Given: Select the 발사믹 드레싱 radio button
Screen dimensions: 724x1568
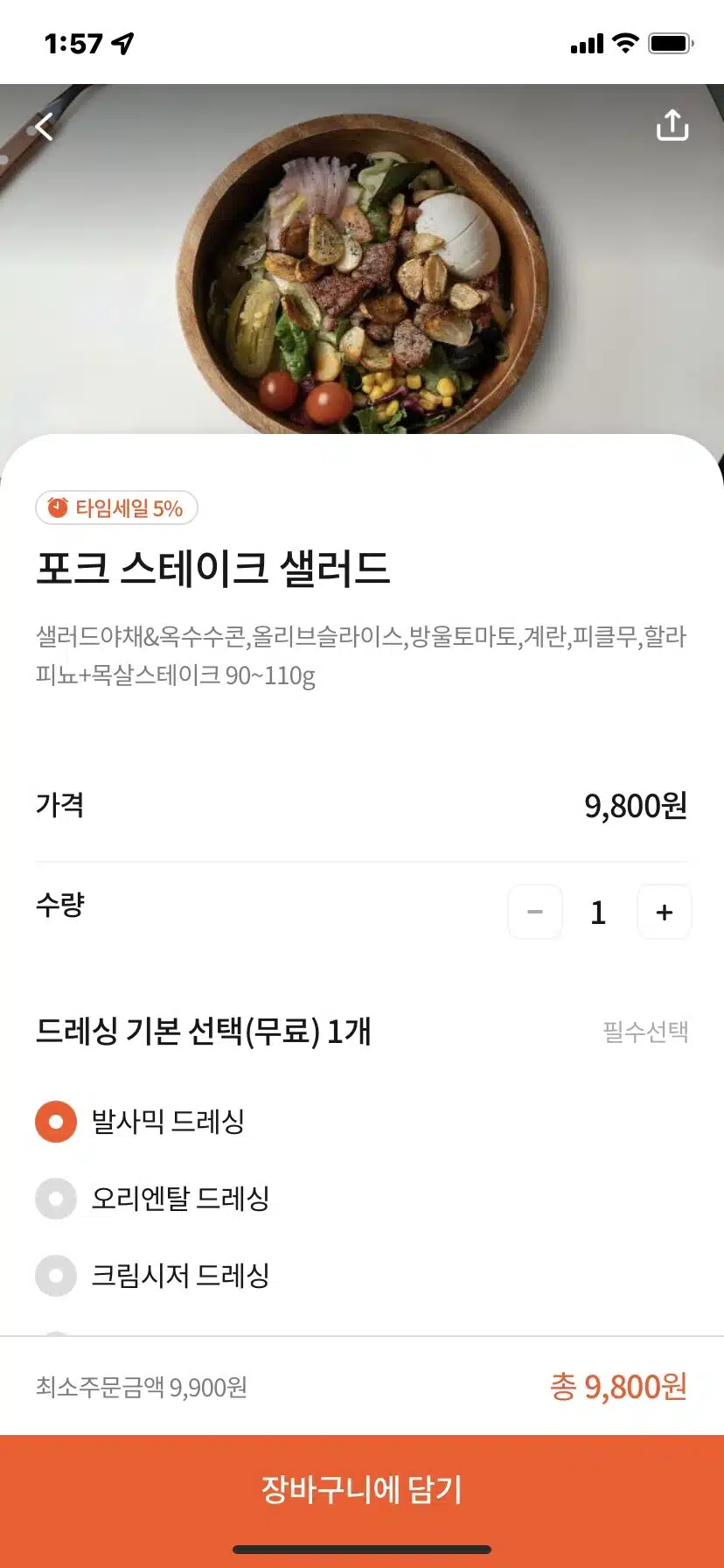Looking at the screenshot, I should pyautogui.click(x=56, y=1121).
